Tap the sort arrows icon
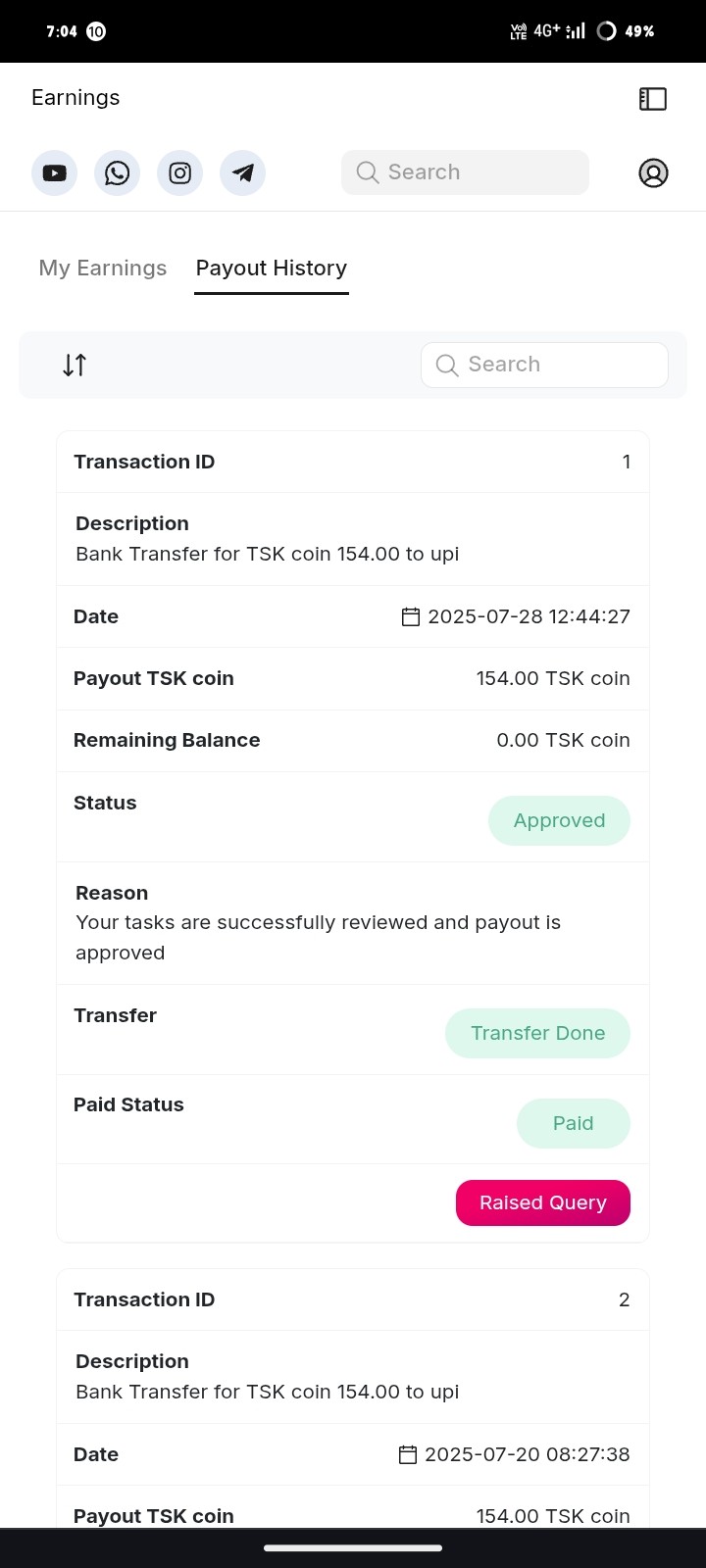The image size is (706, 1568). 75,366
